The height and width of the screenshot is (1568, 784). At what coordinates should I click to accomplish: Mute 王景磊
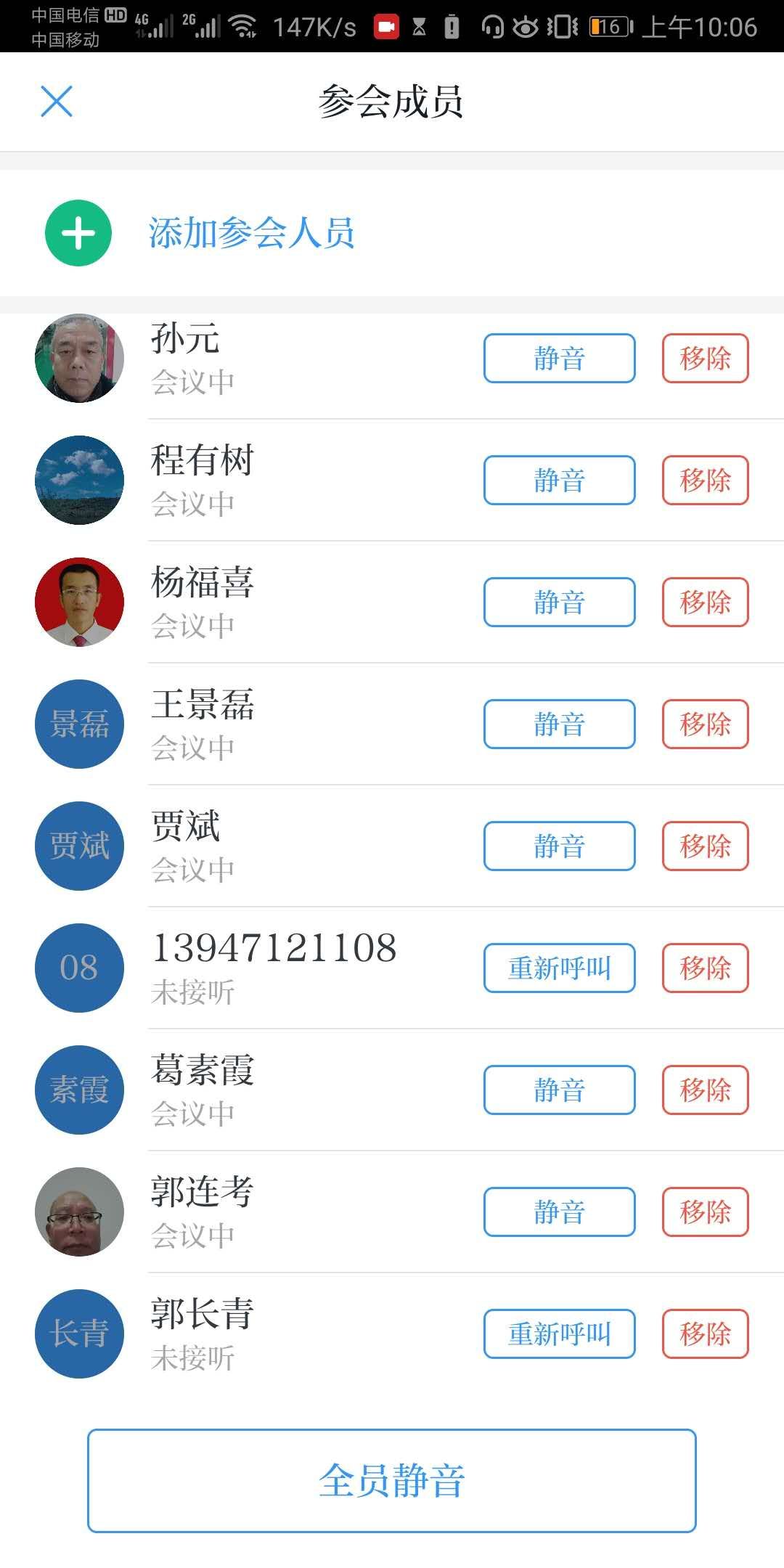click(x=560, y=724)
